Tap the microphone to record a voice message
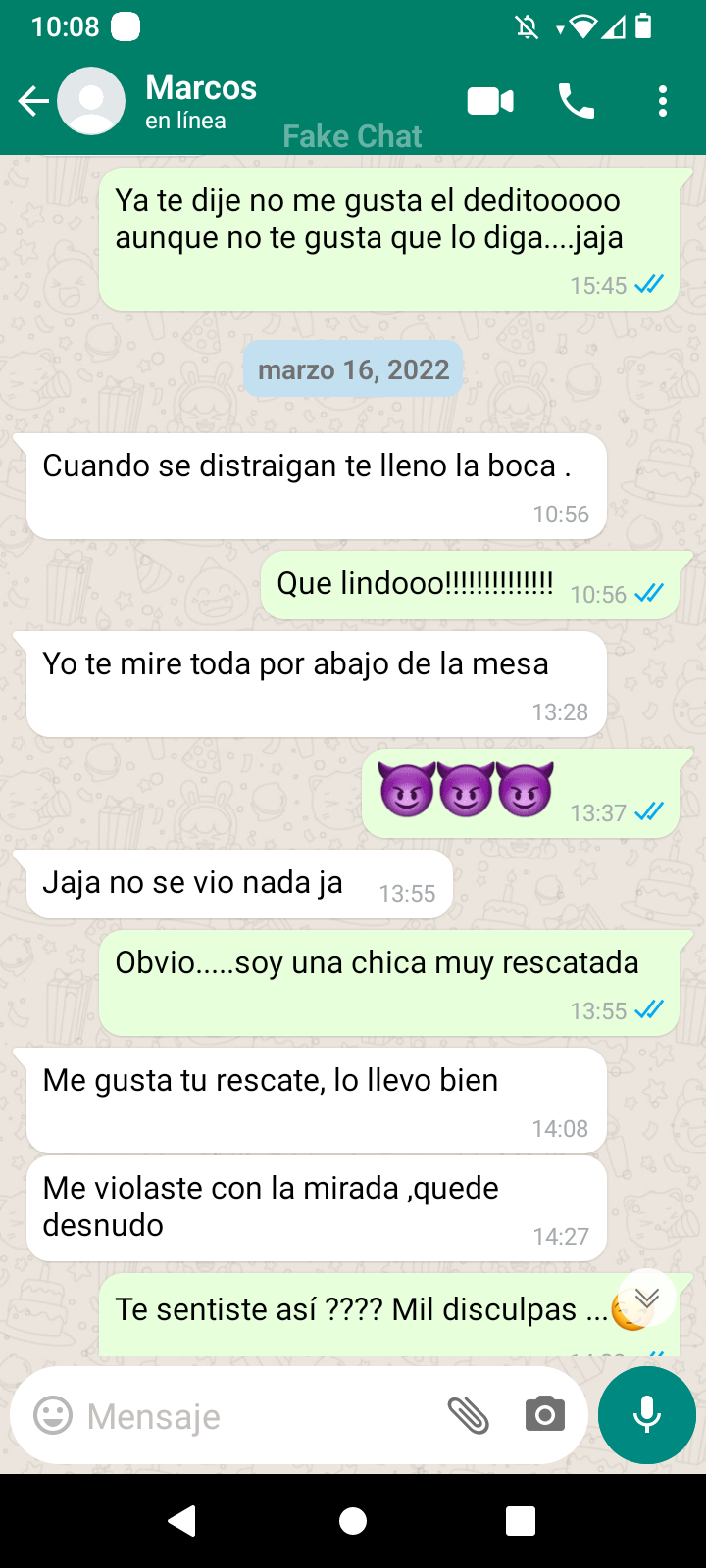Viewport: 706px width, 1568px height. [647, 1415]
